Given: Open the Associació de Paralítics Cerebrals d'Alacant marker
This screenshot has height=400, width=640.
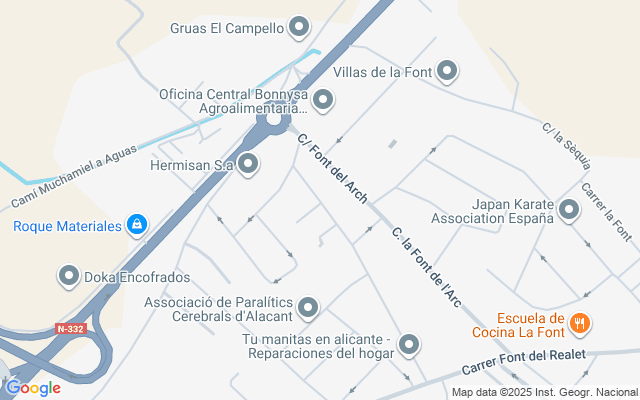Looking at the screenshot, I should (308, 308).
